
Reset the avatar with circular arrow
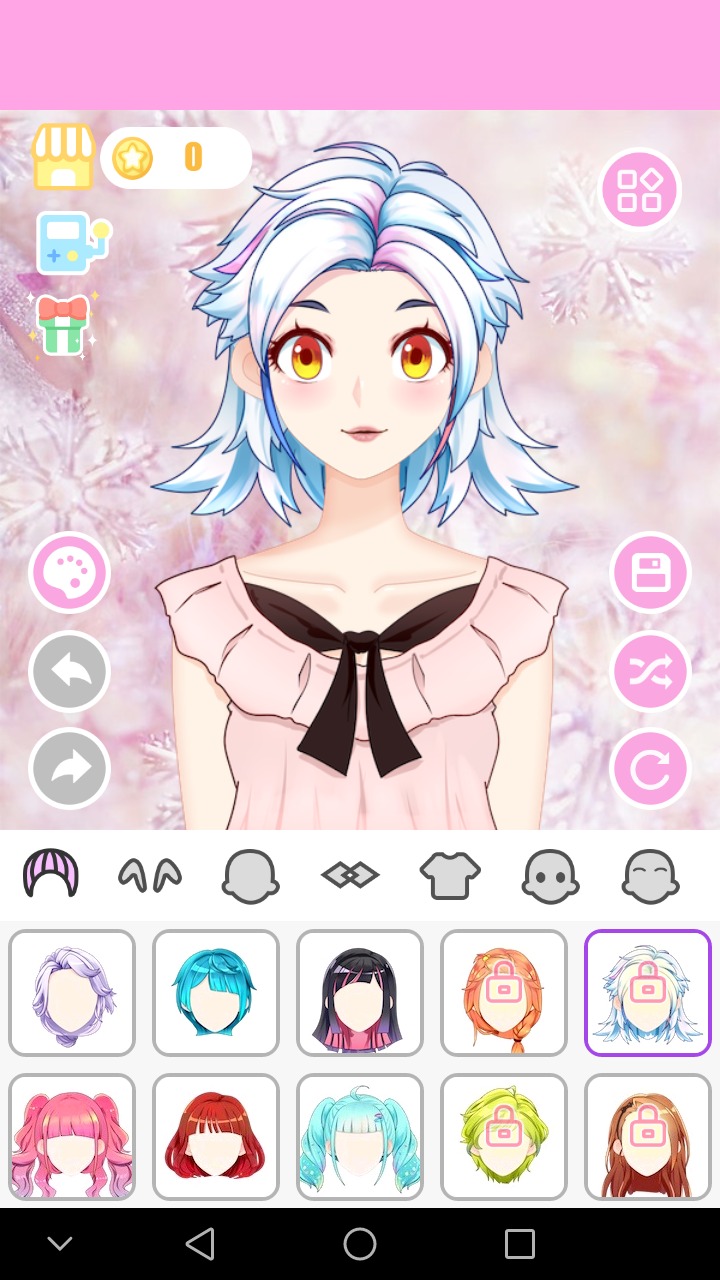[650, 769]
